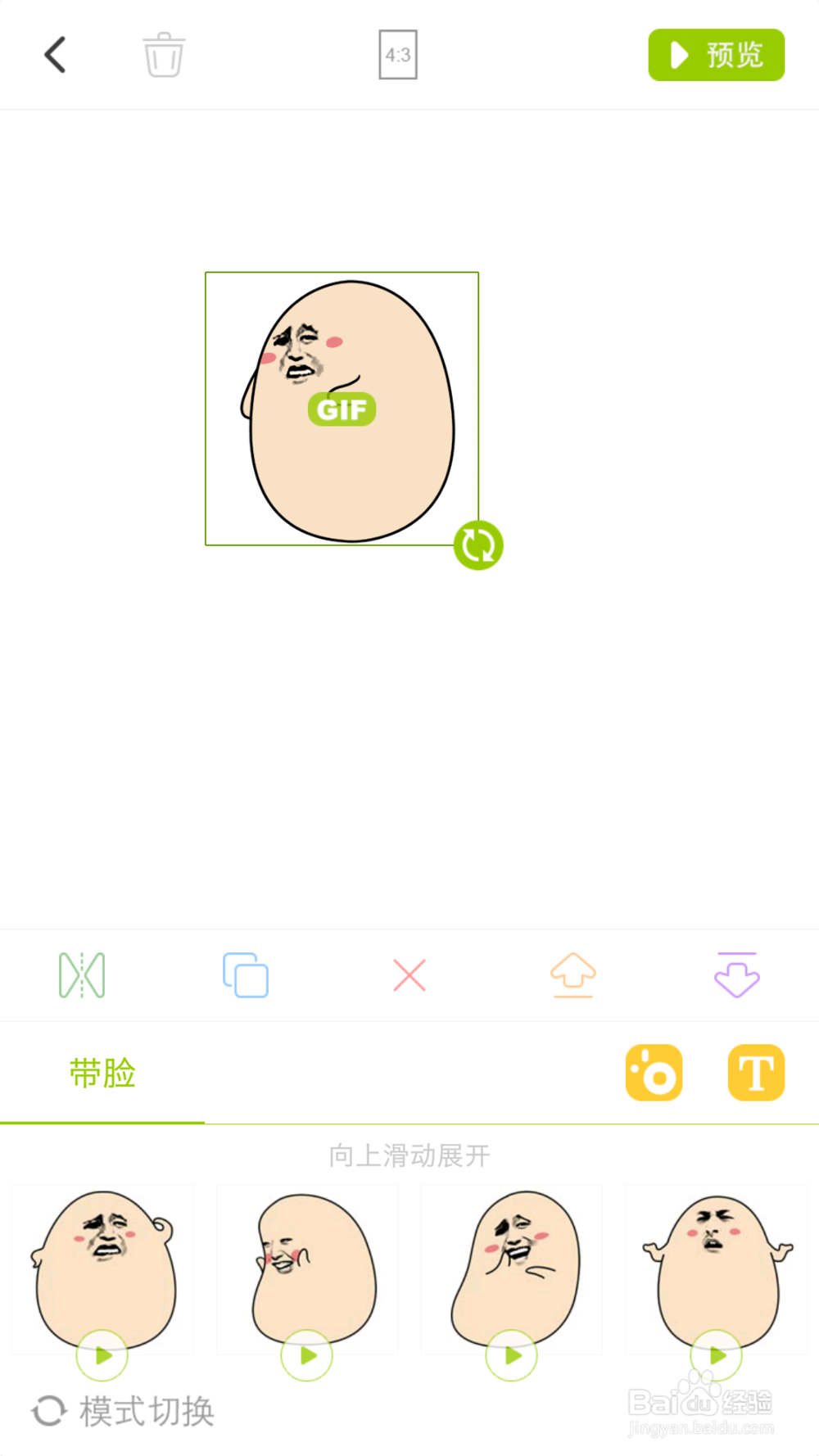Tap the trash icon in the top bar

[x=164, y=53]
